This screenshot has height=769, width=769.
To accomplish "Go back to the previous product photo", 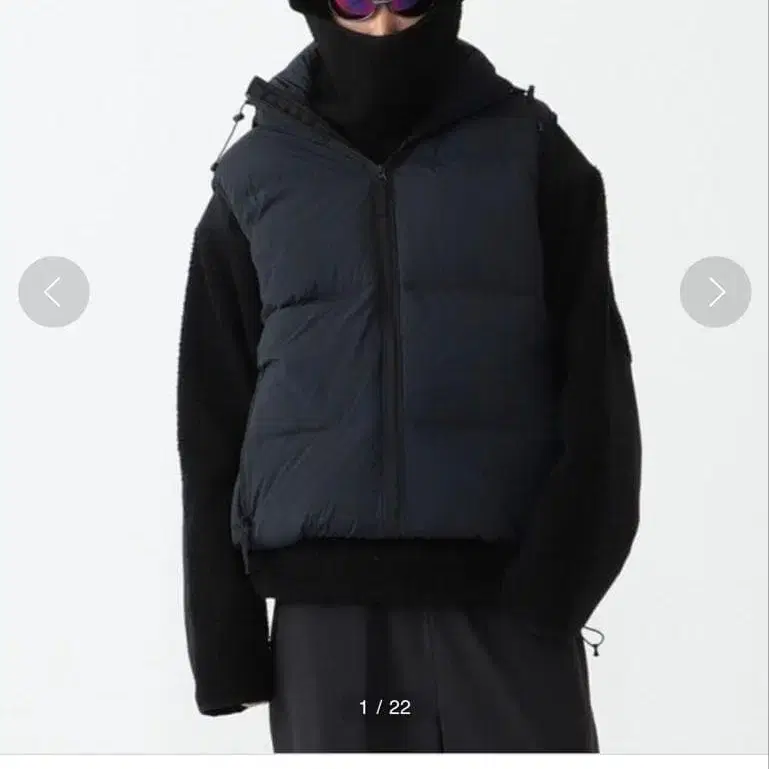I will 53,292.
